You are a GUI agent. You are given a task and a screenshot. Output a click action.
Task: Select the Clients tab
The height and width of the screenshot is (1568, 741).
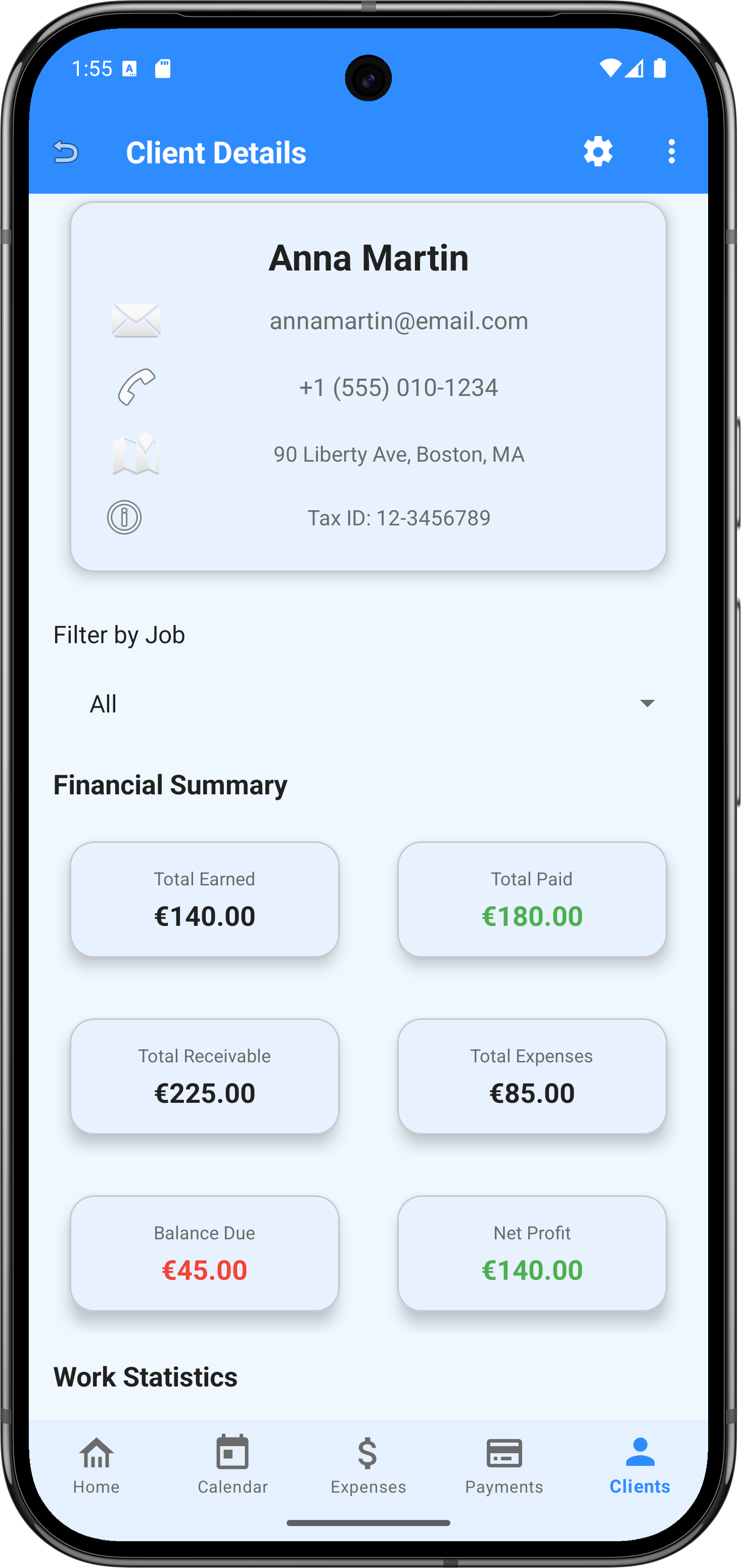(x=639, y=1464)
